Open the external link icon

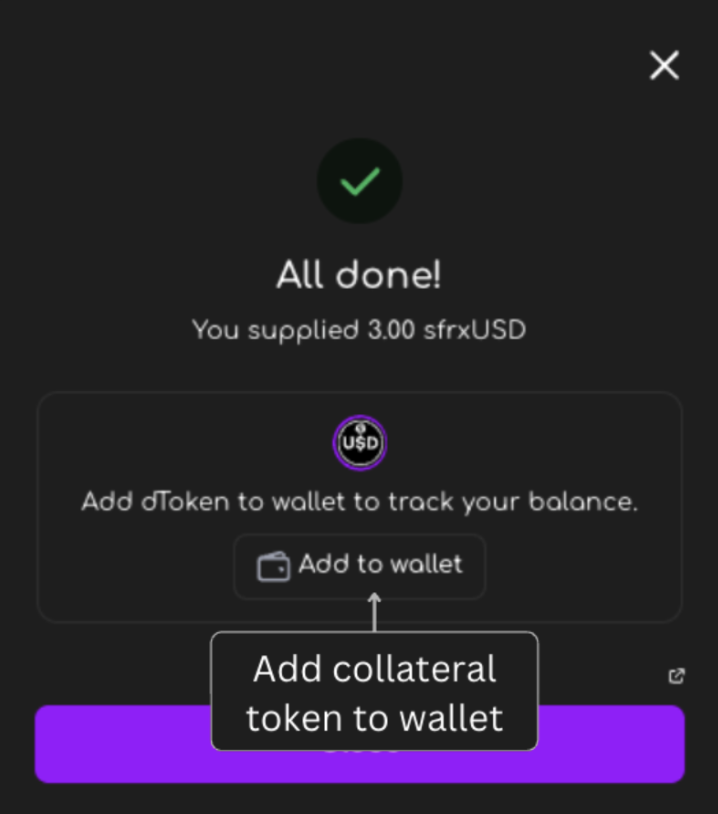click(676, 676)
